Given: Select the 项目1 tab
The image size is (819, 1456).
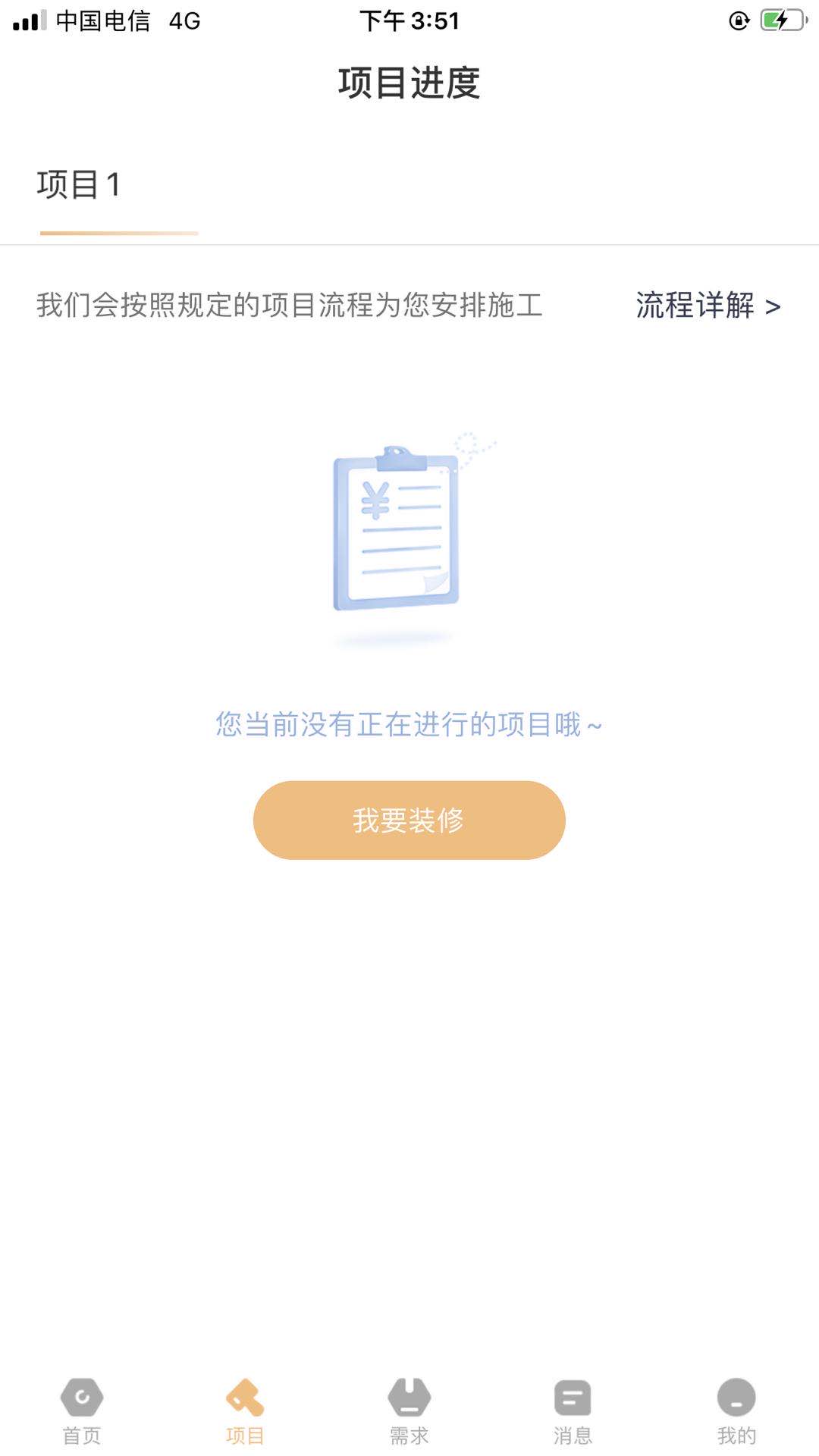Looking at the screenshot, I should click(x=79, y=186).
